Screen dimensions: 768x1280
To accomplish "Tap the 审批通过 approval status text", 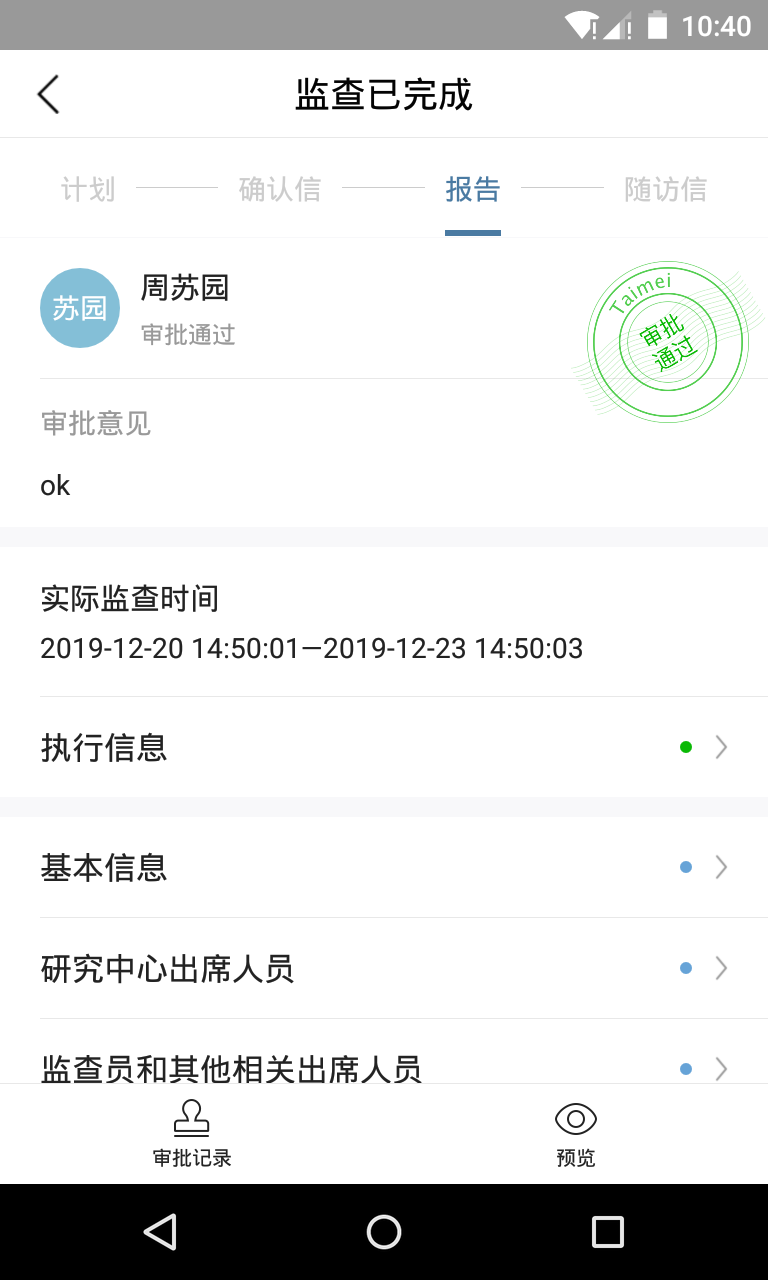I will click(x=189, y=335).
